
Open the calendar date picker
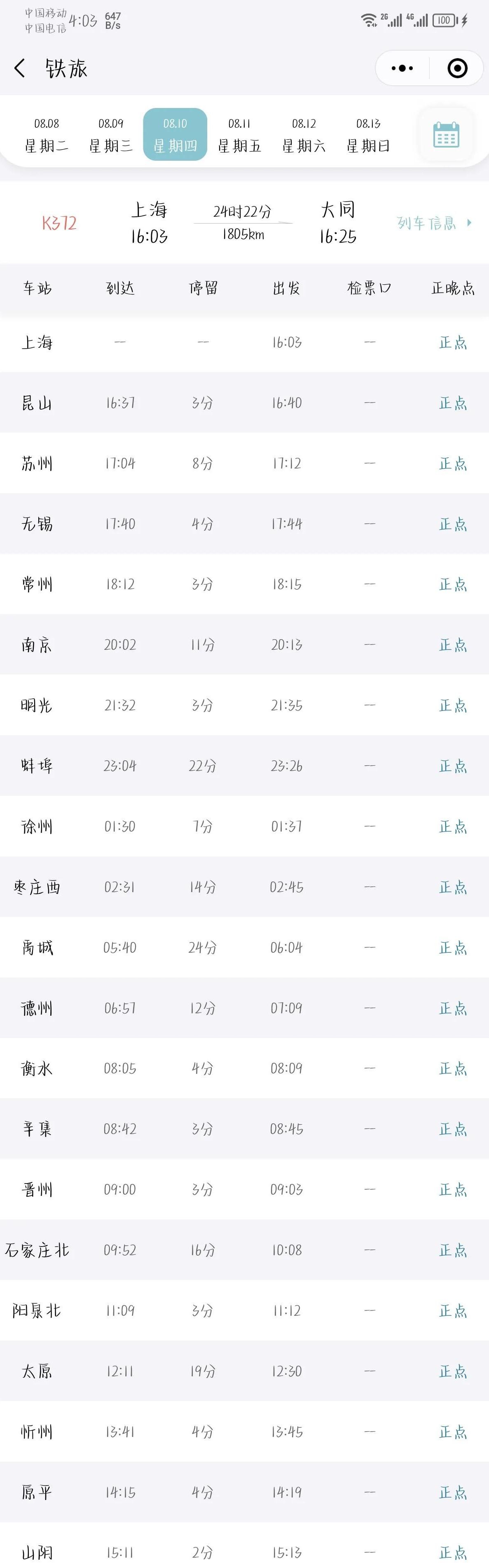(446, 135)
